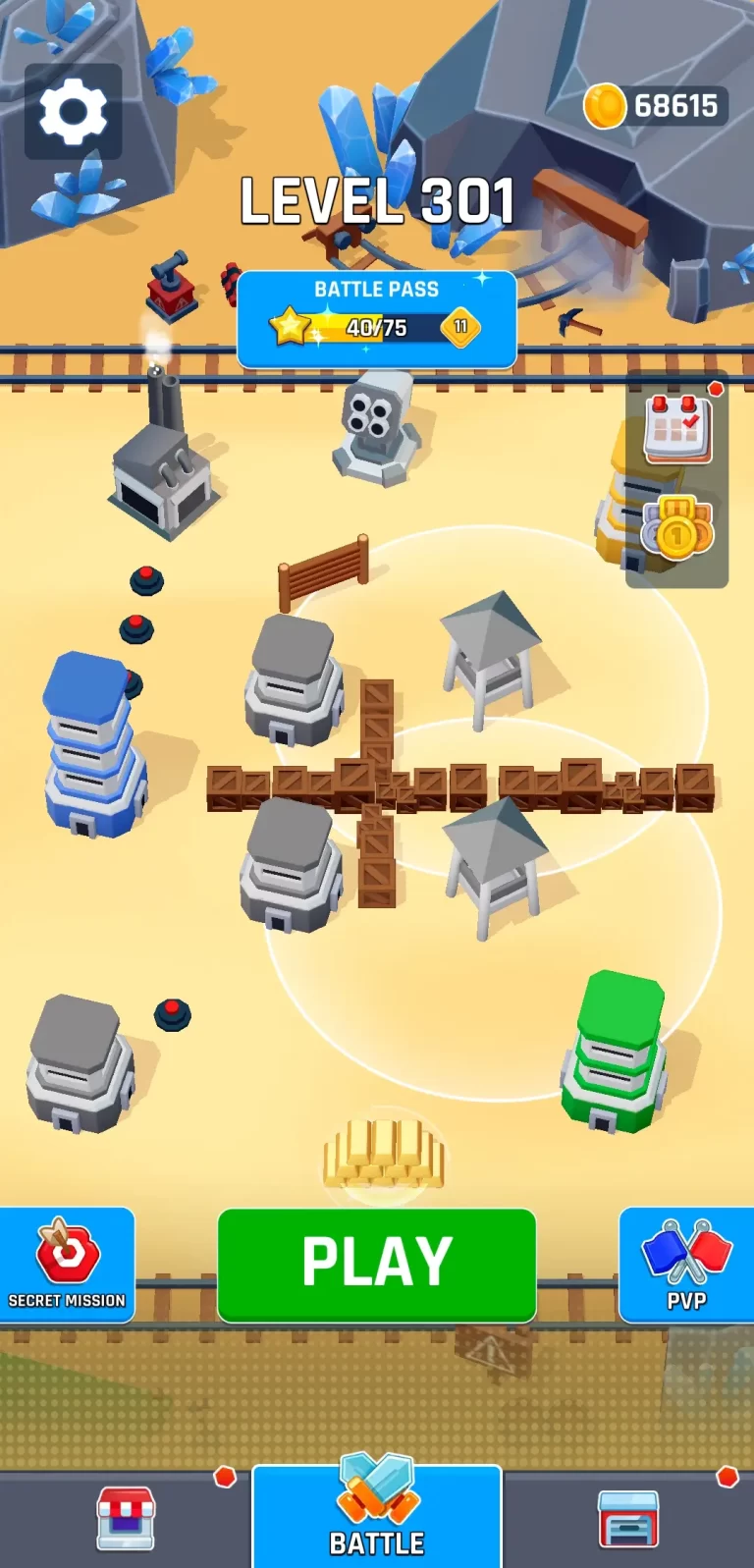
Task: Open the daily calendar rewards
Action: 676,429
